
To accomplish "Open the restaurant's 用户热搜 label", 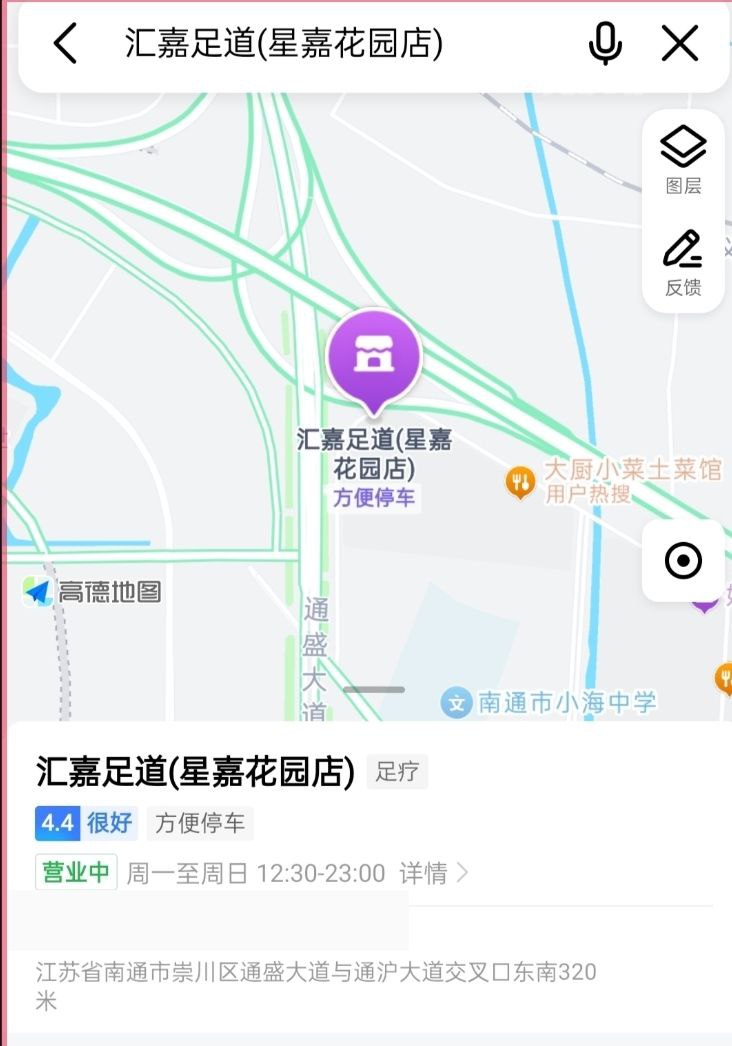I will pos(588,492).
